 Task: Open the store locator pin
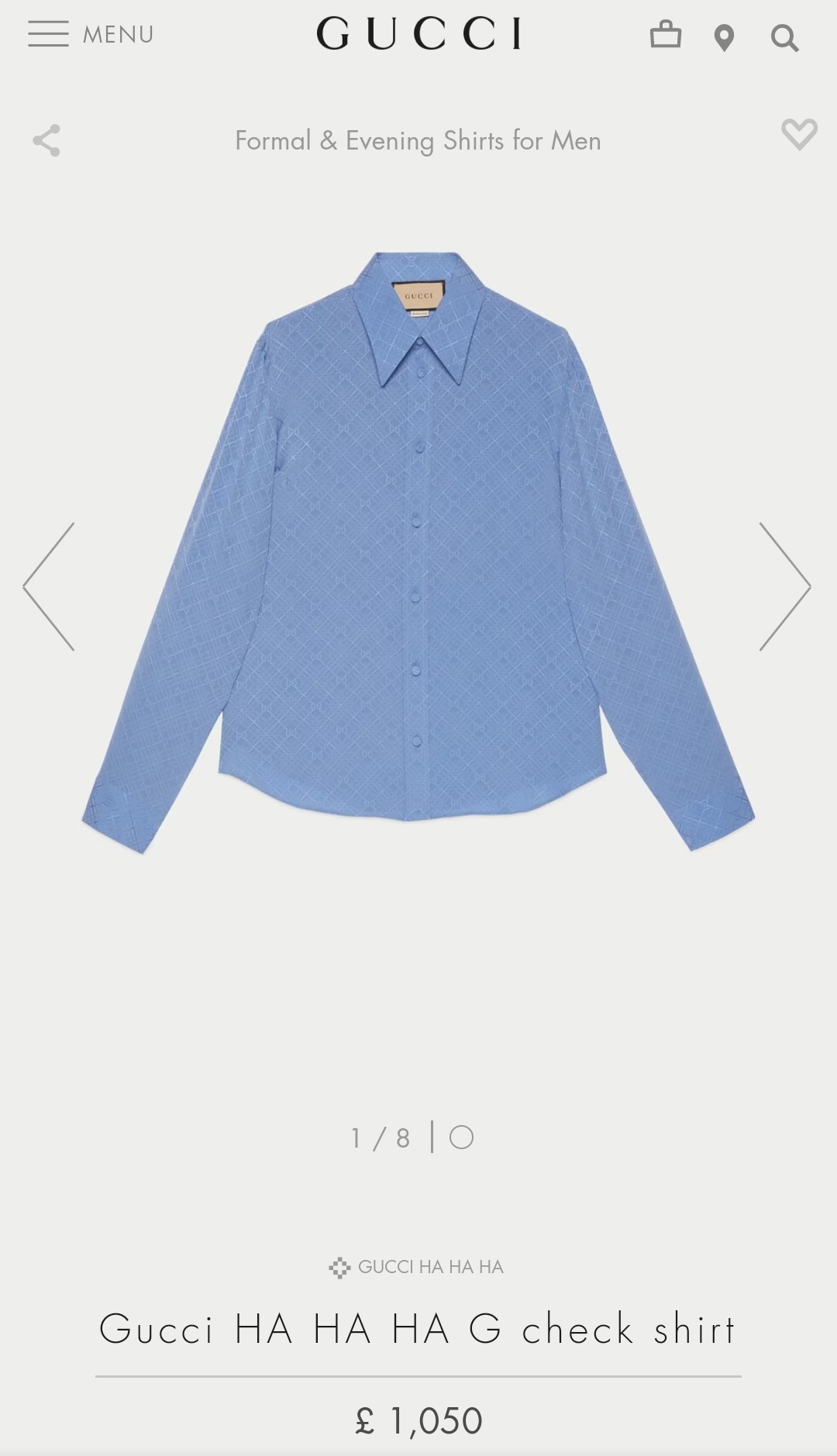(x=724, y=37)
